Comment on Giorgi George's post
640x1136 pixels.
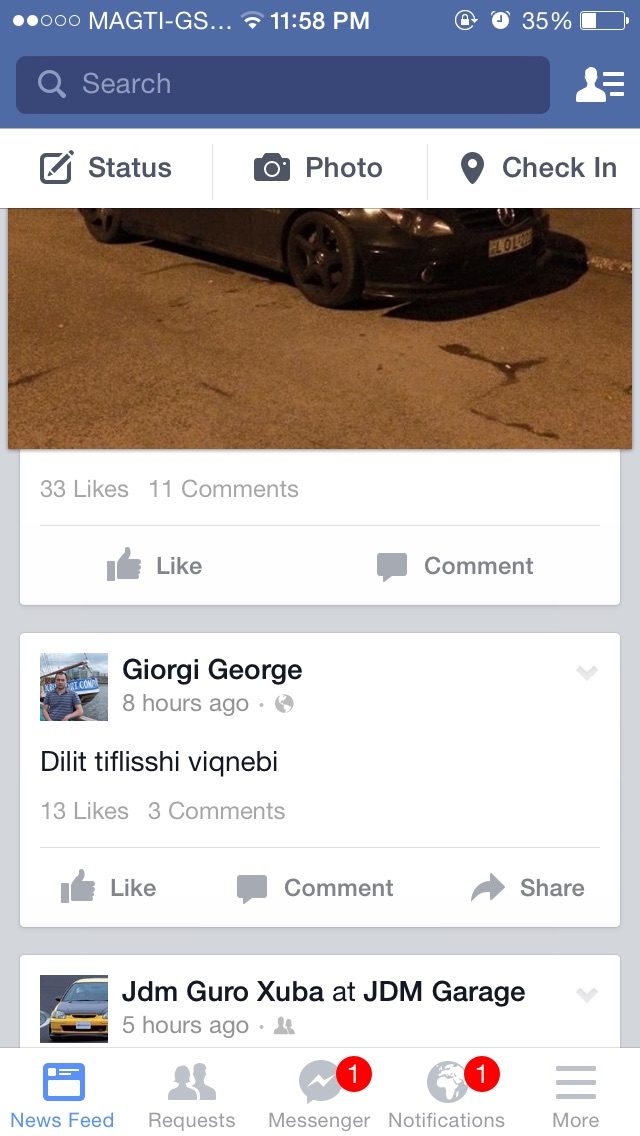point(315,888)
